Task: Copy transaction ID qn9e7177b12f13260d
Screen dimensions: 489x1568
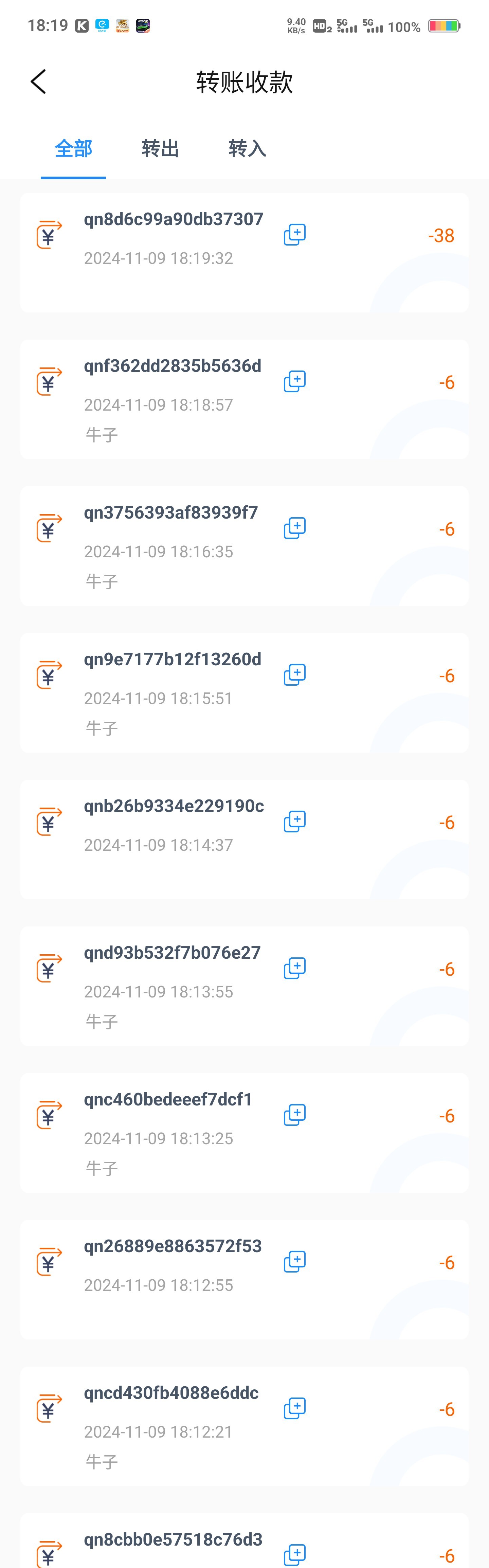Action: click(295, 674)
